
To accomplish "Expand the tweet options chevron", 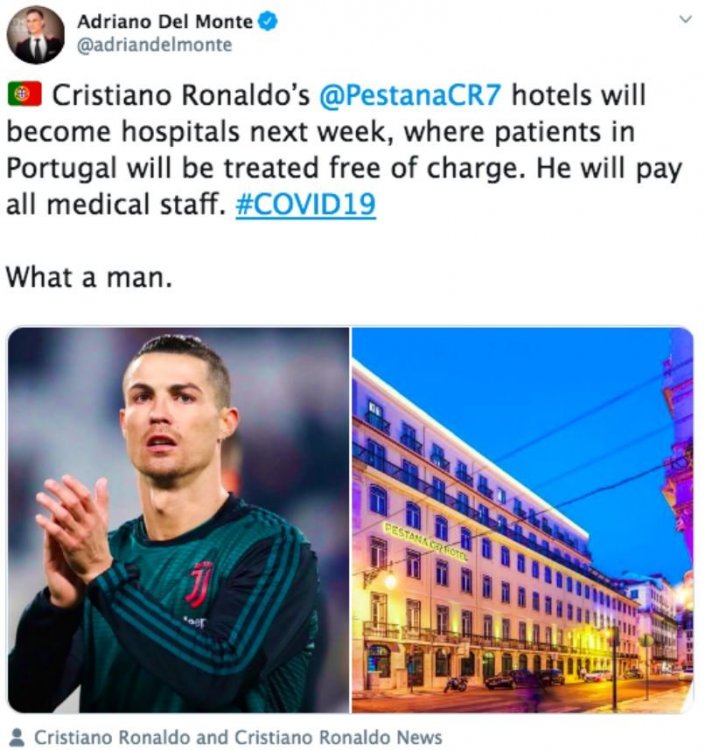I will coord(685,19).
